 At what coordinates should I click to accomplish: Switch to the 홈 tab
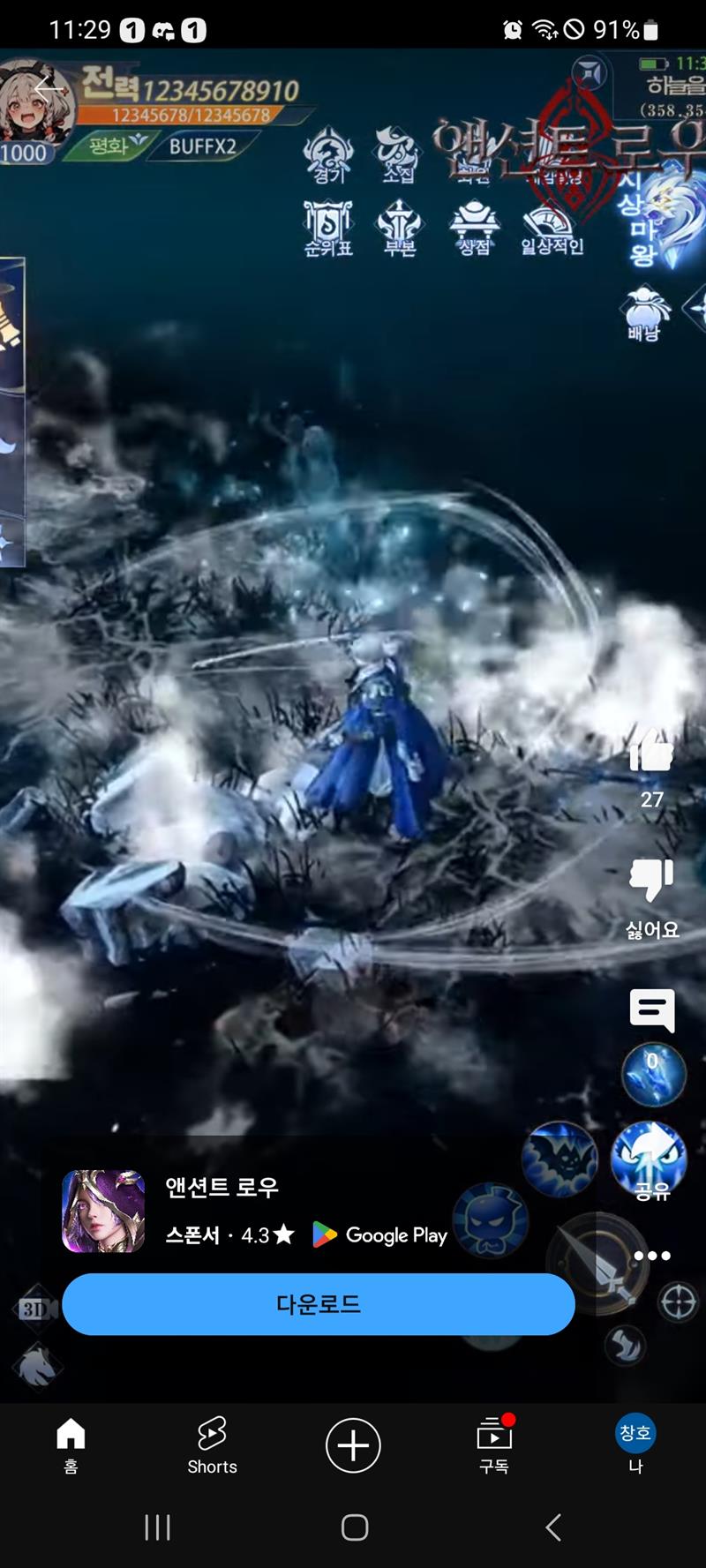(71, 1445)
